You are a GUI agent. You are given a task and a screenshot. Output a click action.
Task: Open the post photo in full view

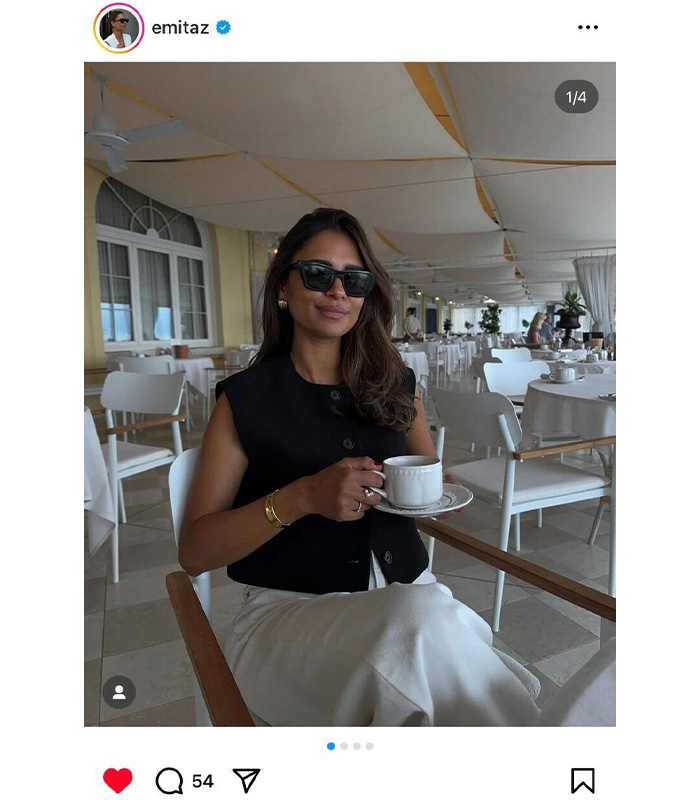pyautogui.click(x=350, y=400)
